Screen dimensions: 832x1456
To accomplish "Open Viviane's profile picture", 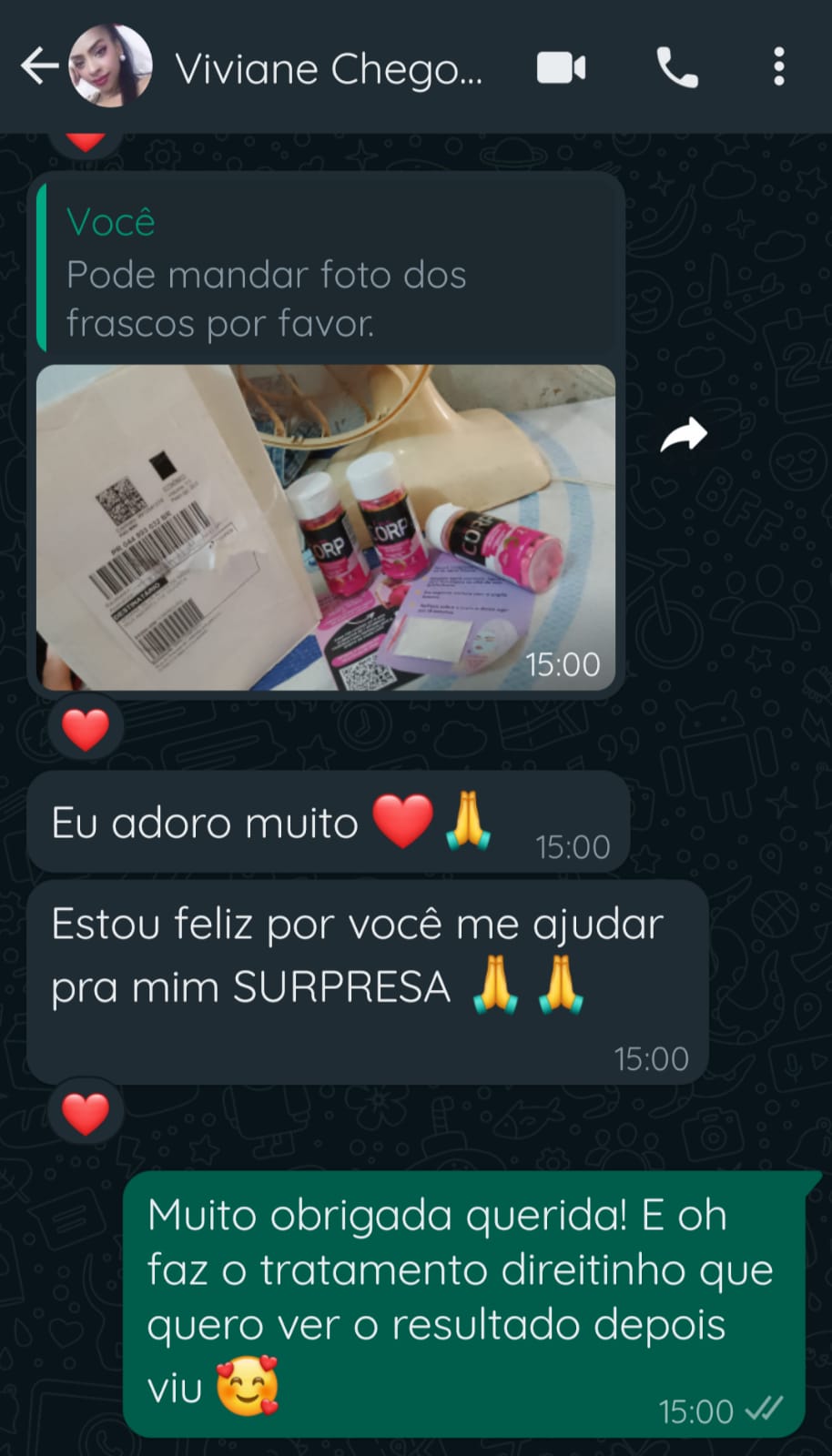I will click(110, 66).
